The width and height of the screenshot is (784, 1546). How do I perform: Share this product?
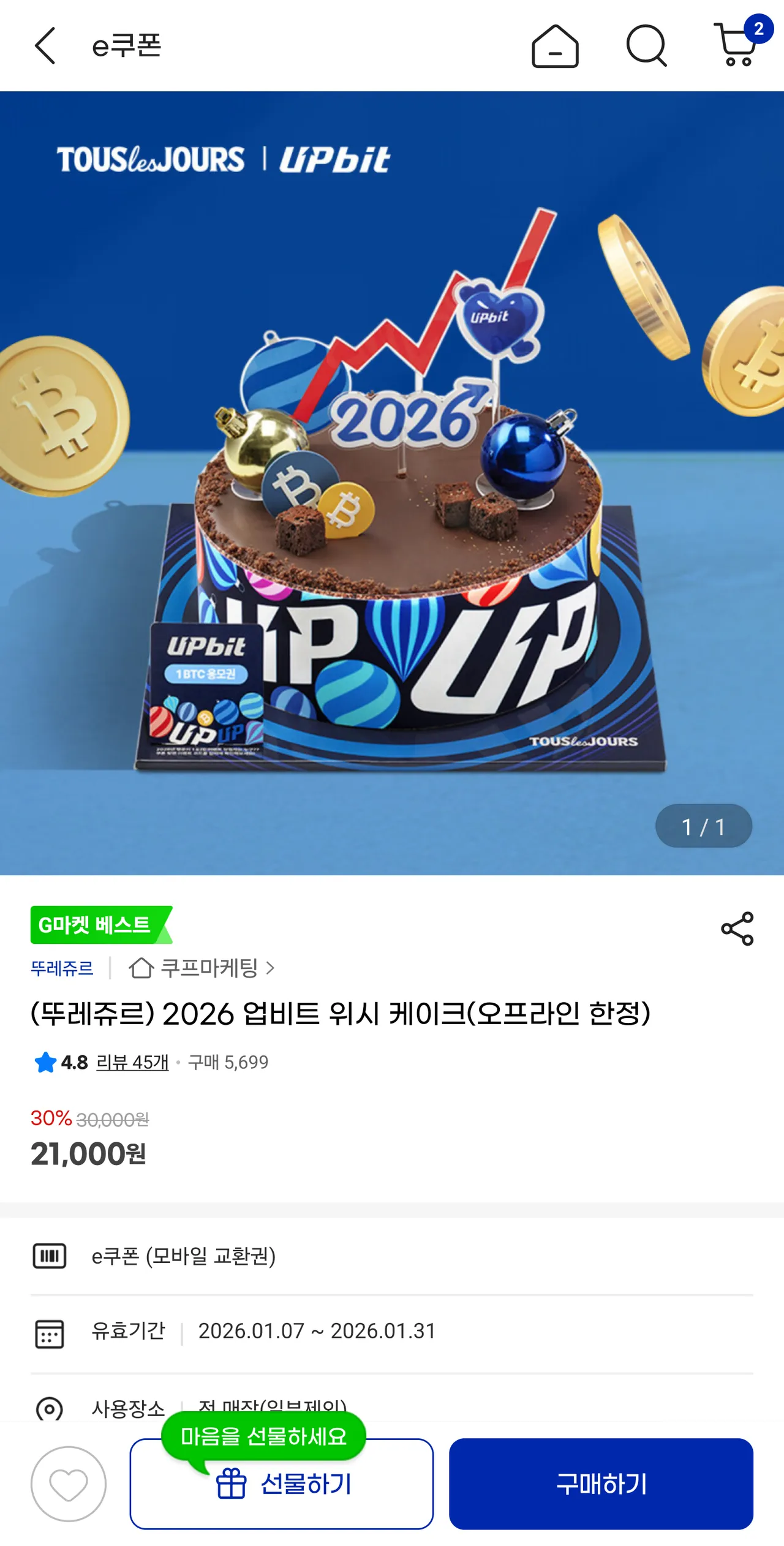(737, 929)
